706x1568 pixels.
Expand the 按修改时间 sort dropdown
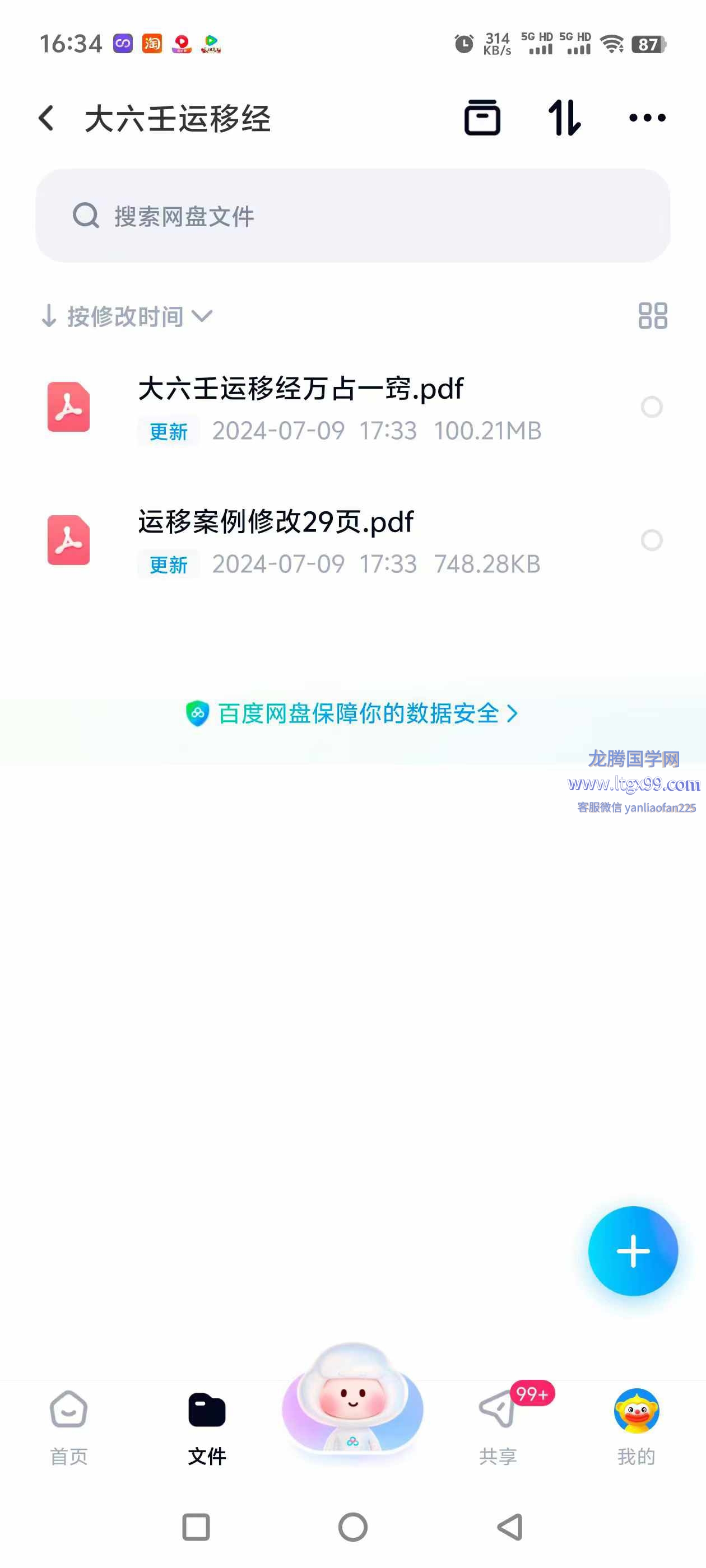coord(128,316)
